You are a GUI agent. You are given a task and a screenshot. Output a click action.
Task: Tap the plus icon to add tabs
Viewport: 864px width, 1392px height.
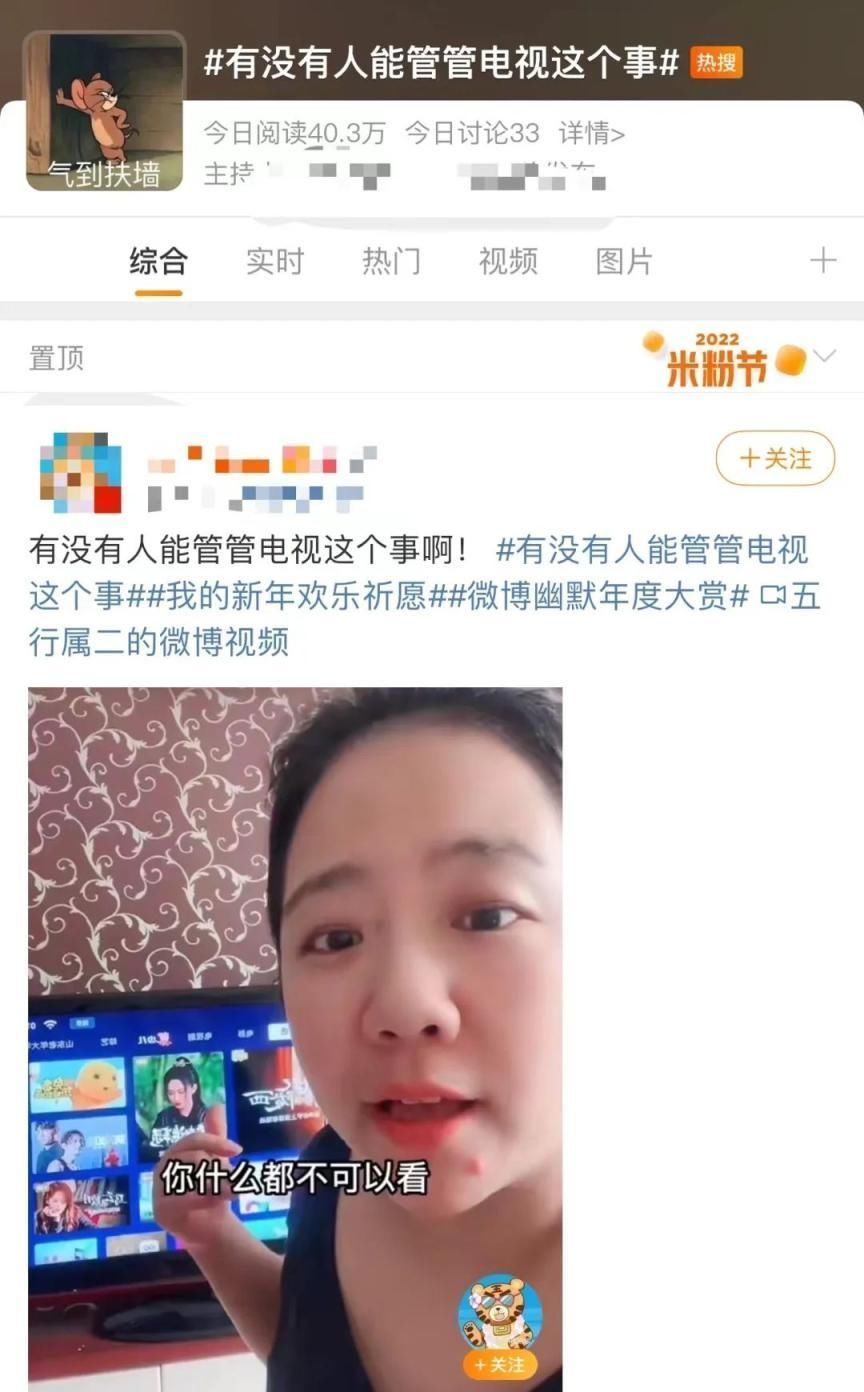click(x=822, y=262)
